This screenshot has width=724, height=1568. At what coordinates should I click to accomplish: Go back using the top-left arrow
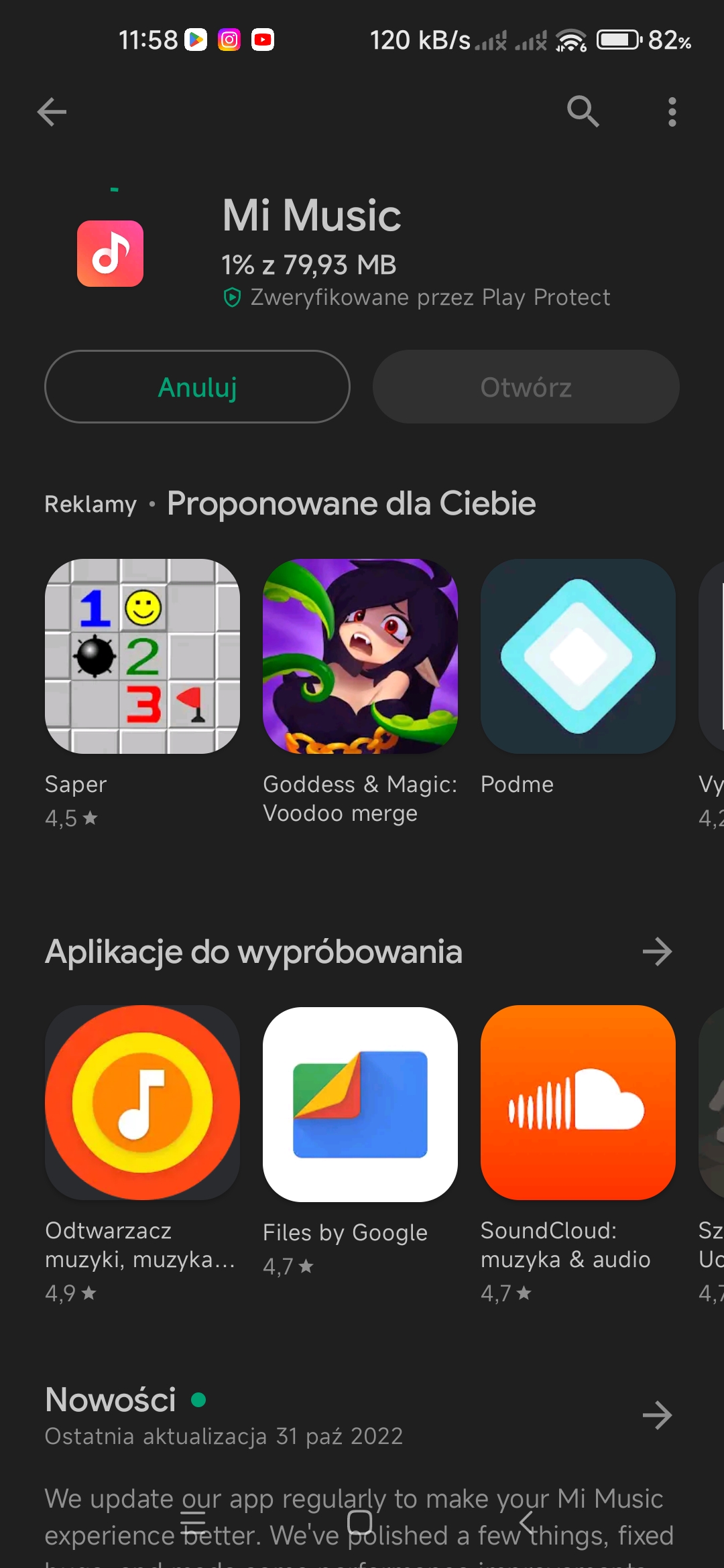click(x=52, y=112)
